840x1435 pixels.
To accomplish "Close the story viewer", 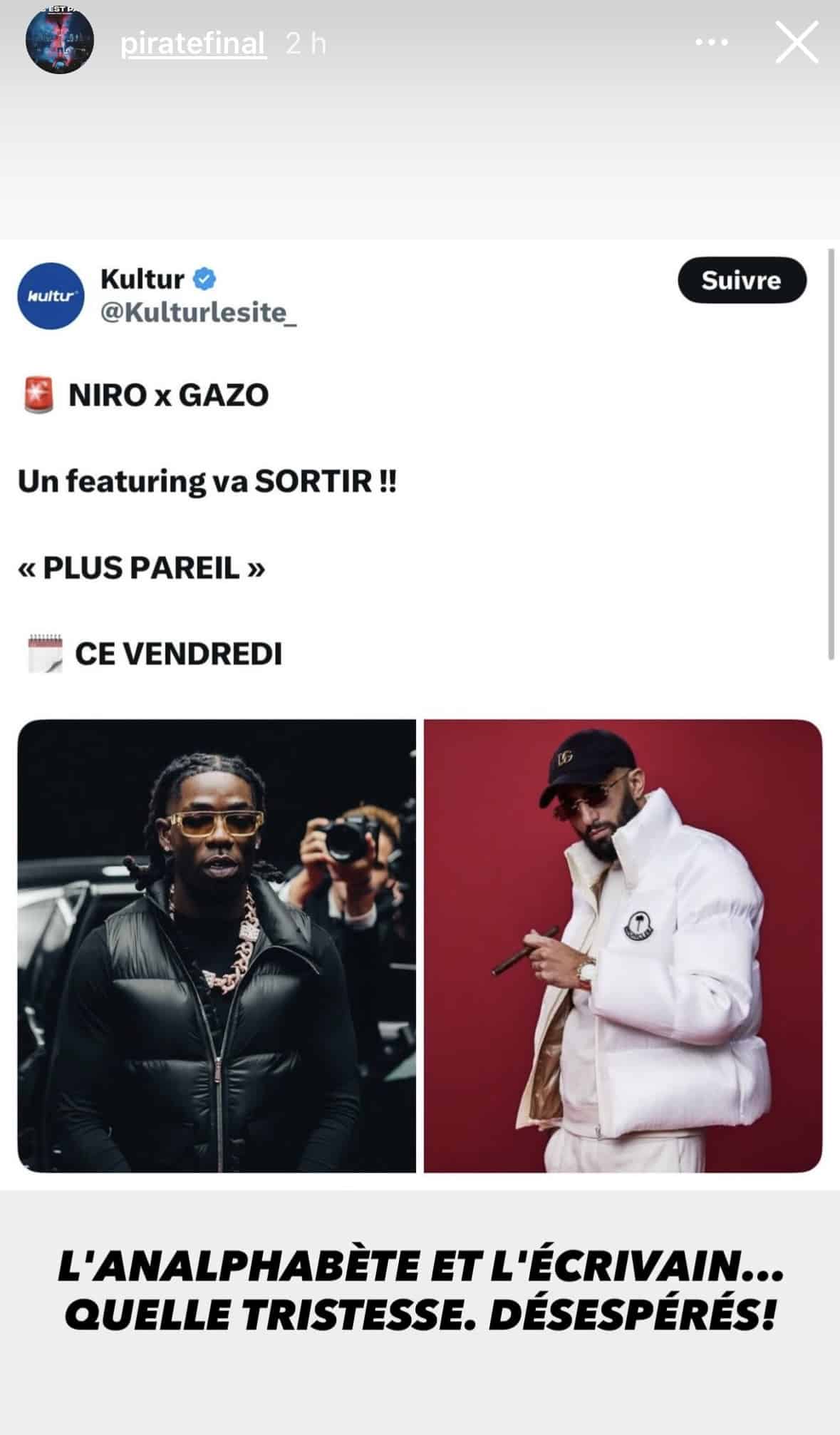I will [x=796, y=43].
